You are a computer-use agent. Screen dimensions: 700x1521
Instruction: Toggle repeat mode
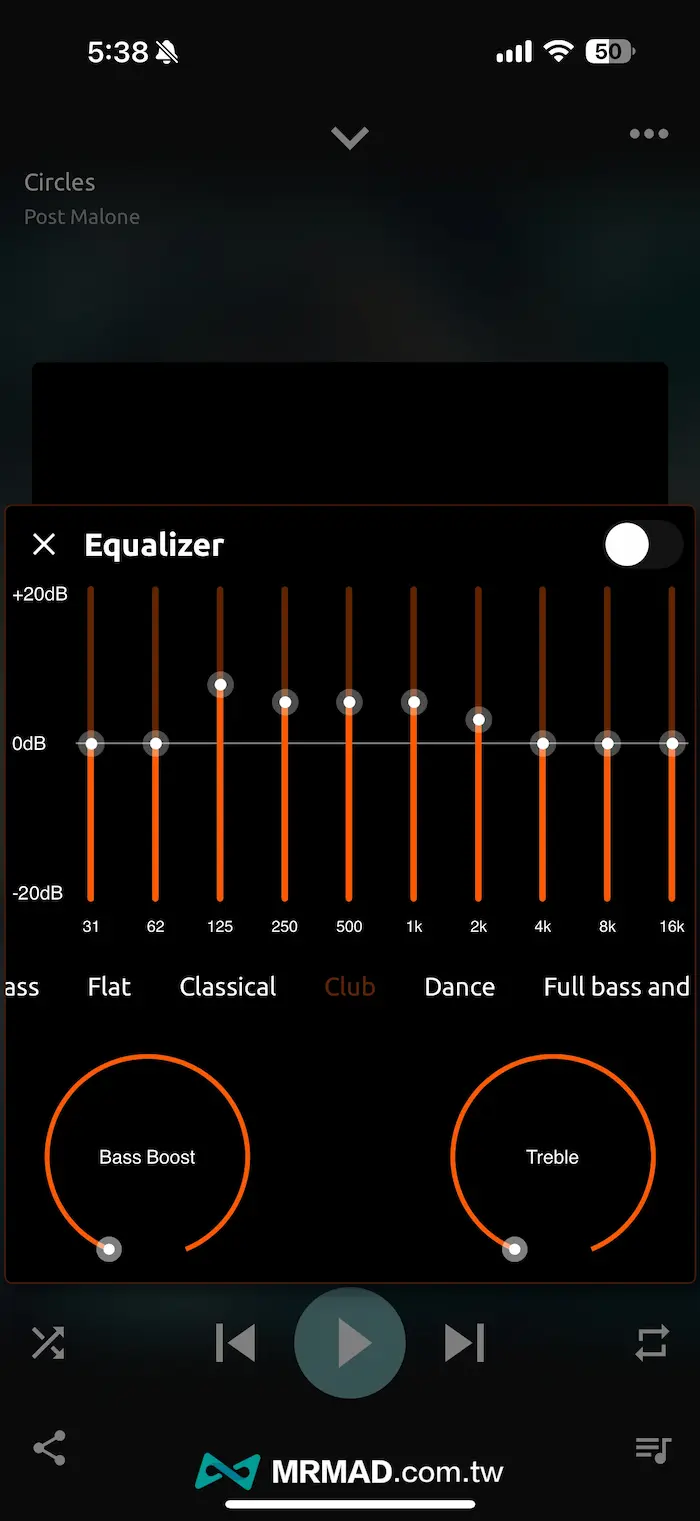pyautogui.click(x=652, y=1343)
